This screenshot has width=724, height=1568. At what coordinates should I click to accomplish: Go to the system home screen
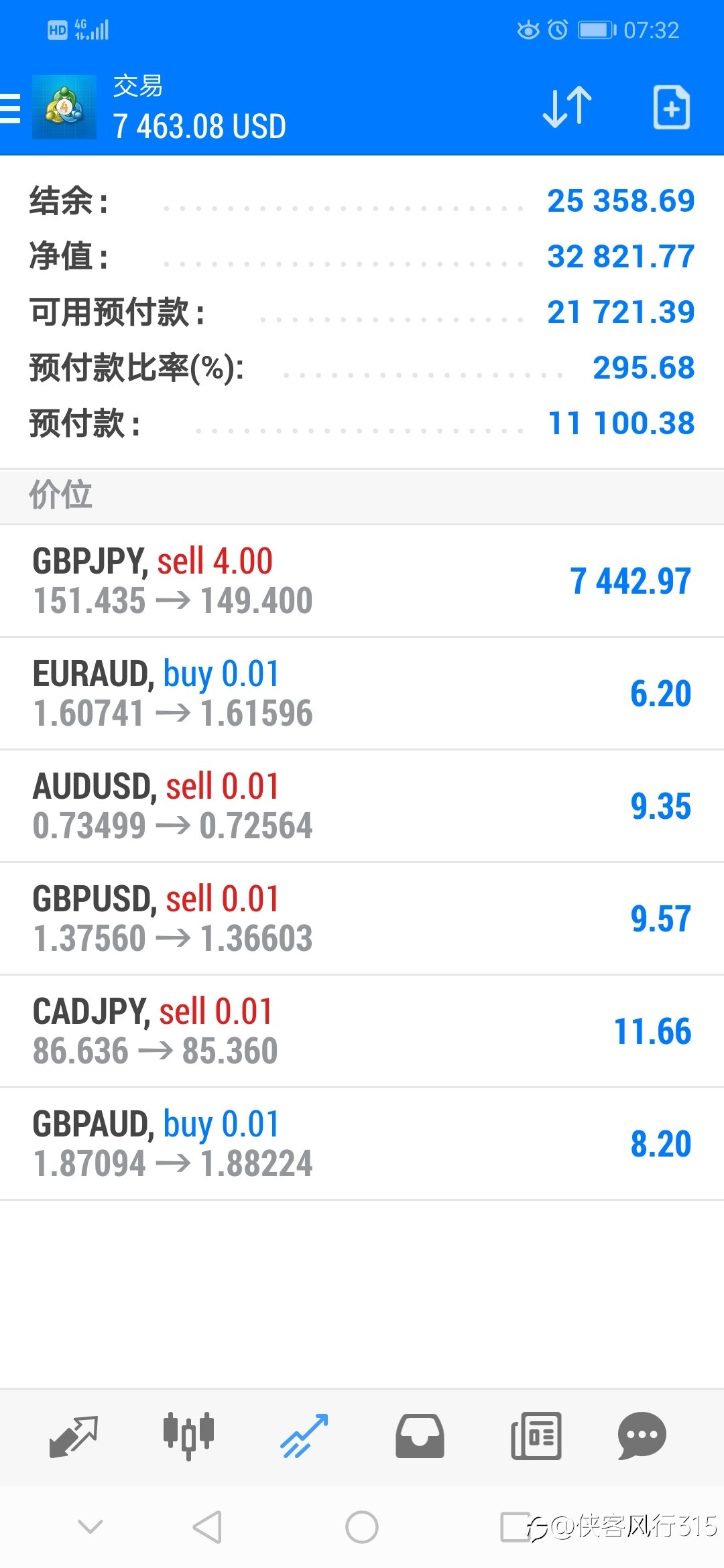pyautogui.click(x=362, y=1527)
